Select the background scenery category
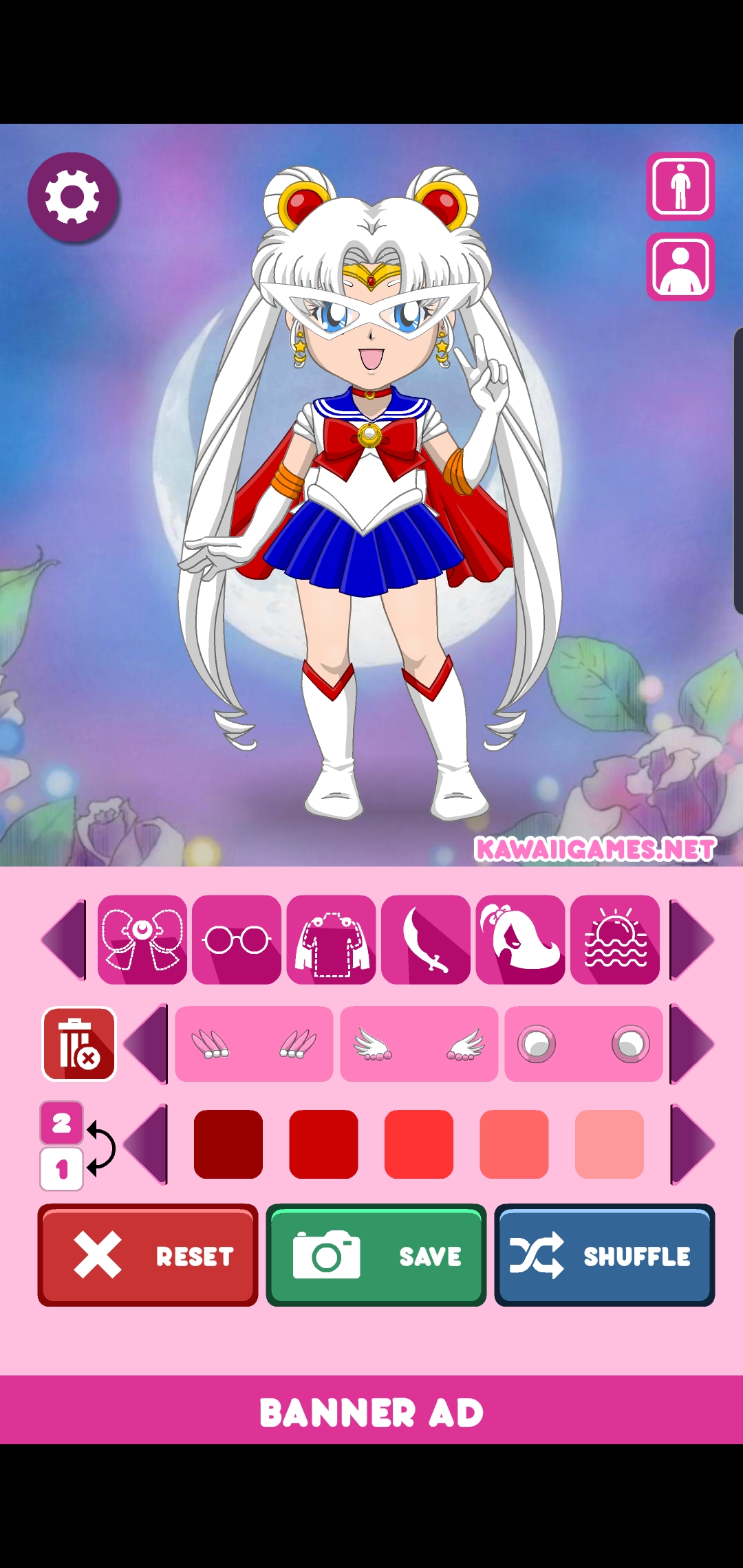 click(x=615, y=939)
